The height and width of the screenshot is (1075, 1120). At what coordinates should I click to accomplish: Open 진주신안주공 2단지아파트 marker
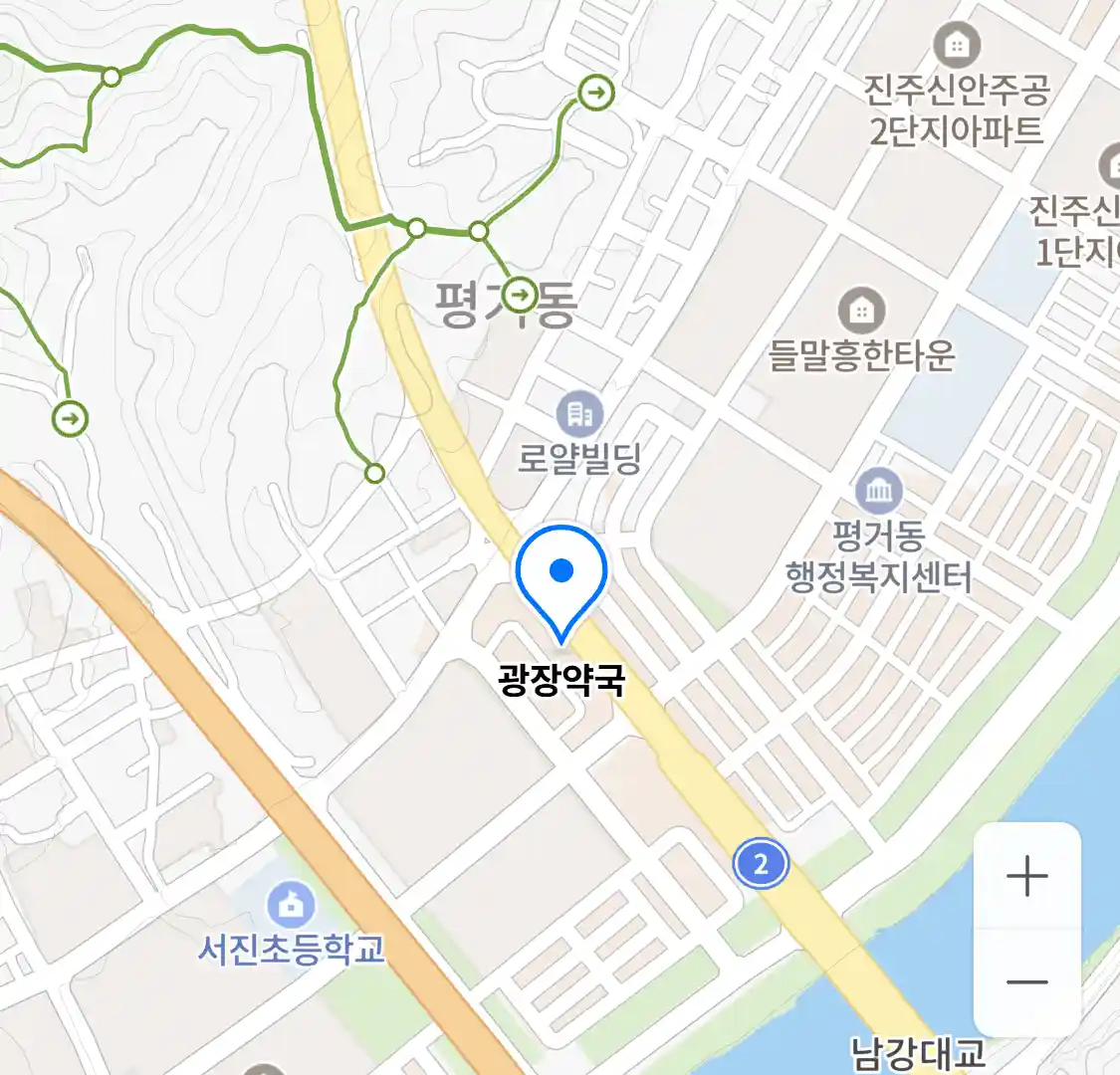click(957, 45)
